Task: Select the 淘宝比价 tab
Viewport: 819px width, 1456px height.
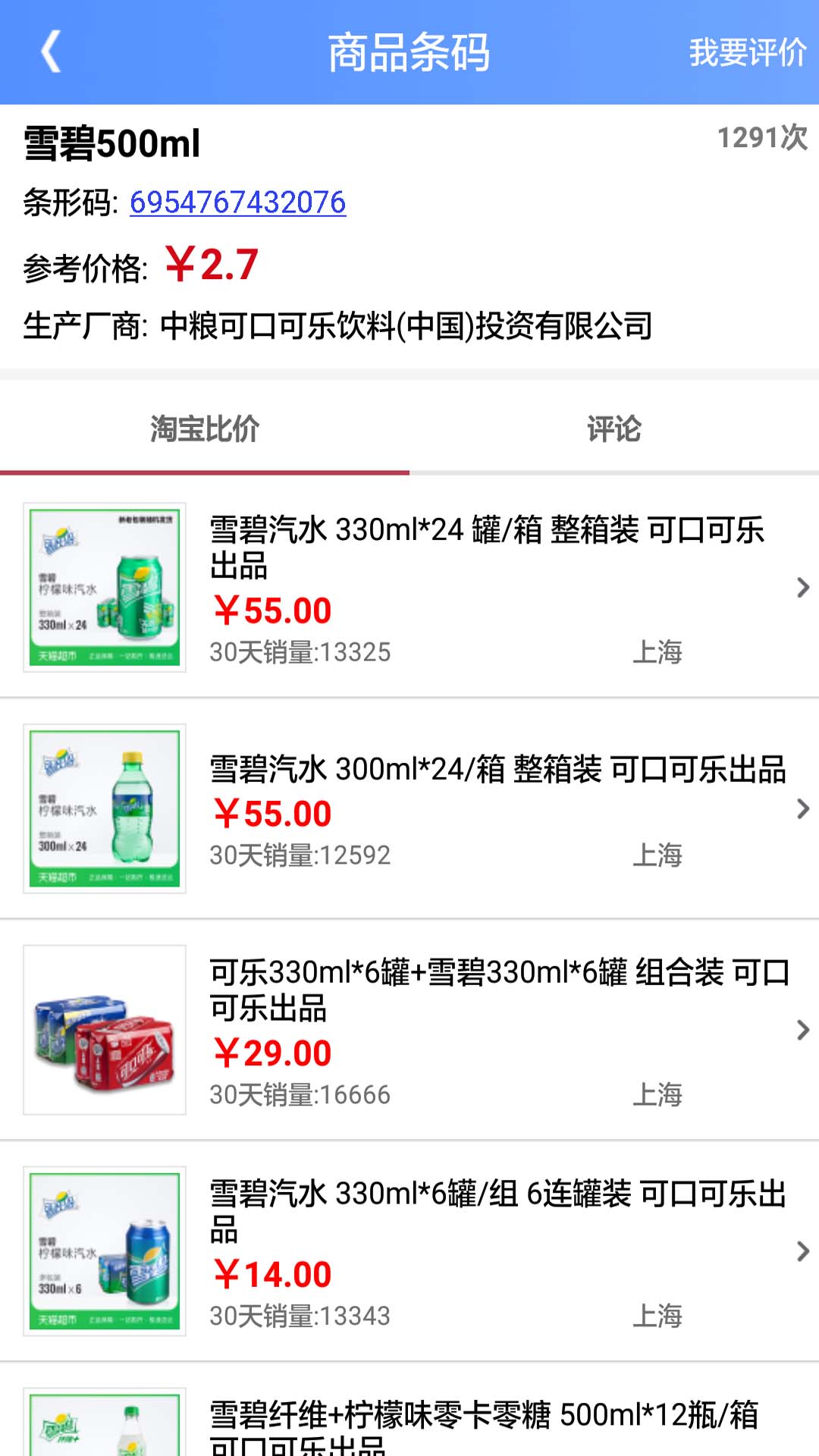Action: (205, 429)
